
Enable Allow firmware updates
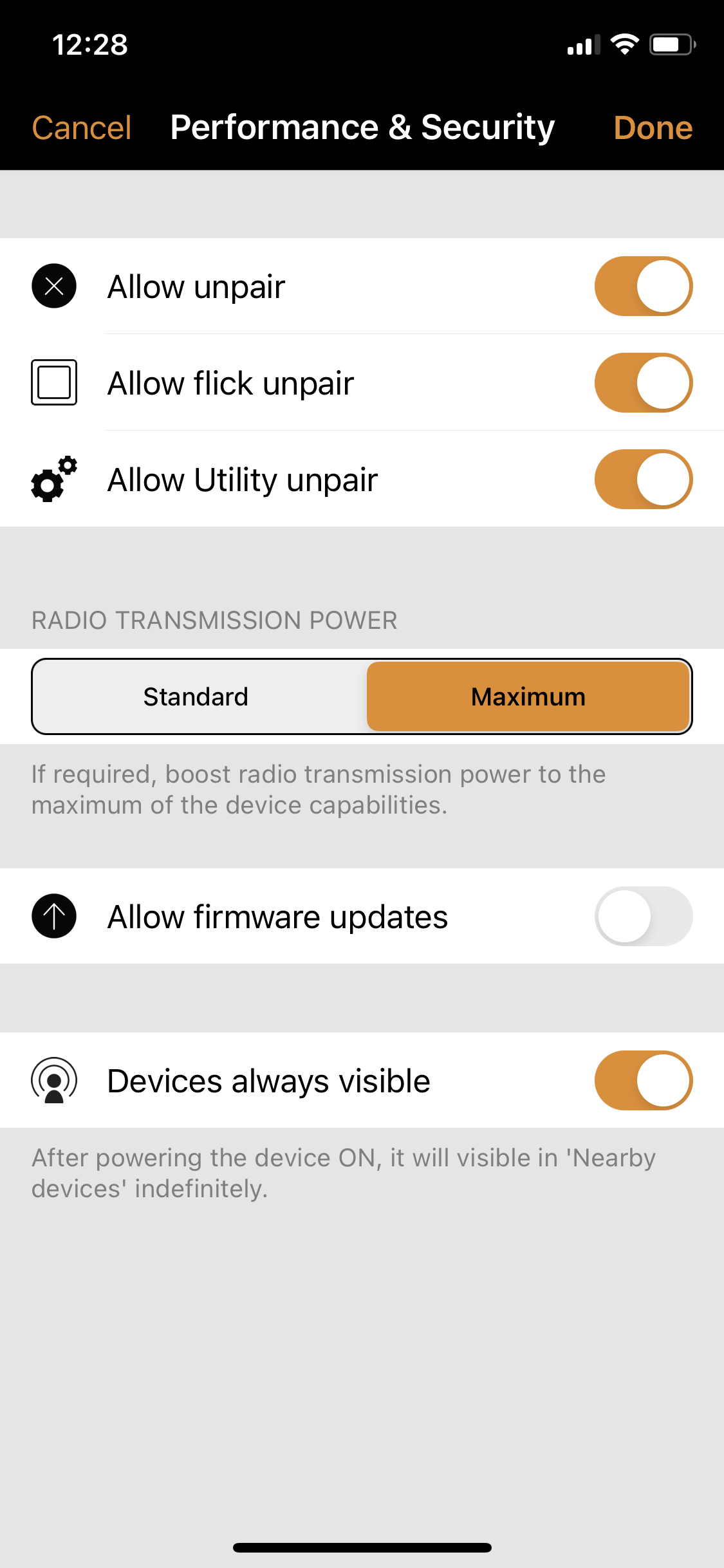[644, 916]
